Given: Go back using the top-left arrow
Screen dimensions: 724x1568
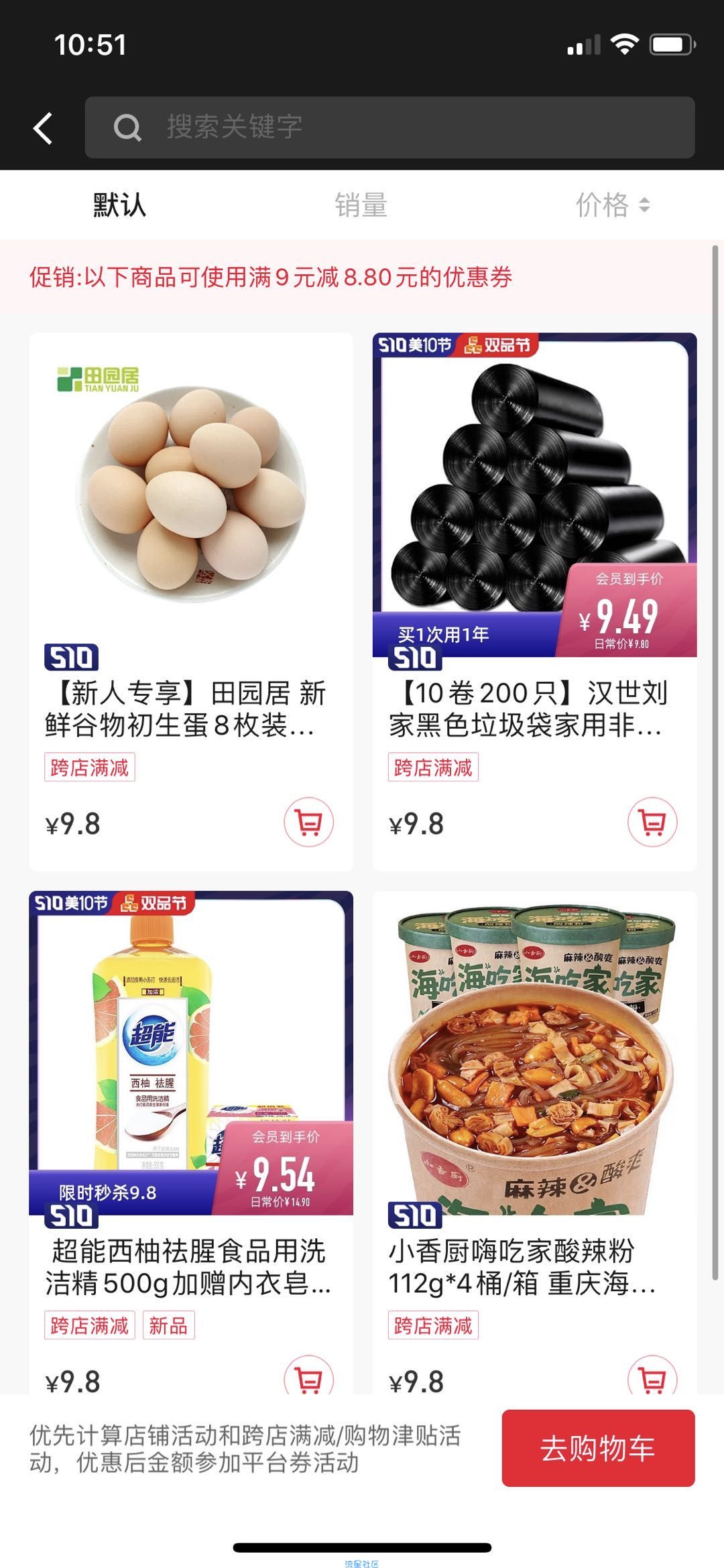Looking at the screenshot, I should point(44,128).
